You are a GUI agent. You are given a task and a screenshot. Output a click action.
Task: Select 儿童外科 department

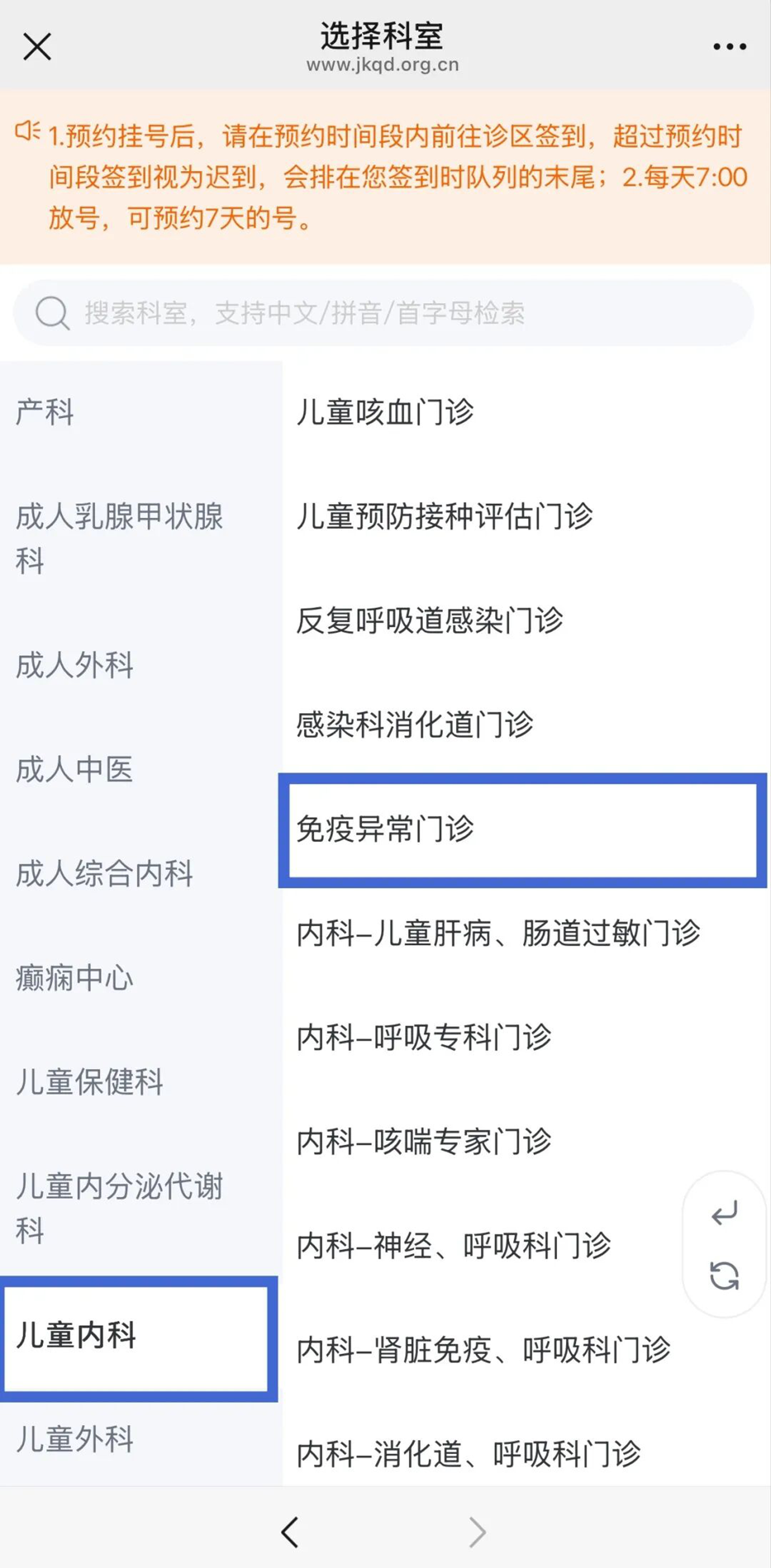tap(74, 1439)
